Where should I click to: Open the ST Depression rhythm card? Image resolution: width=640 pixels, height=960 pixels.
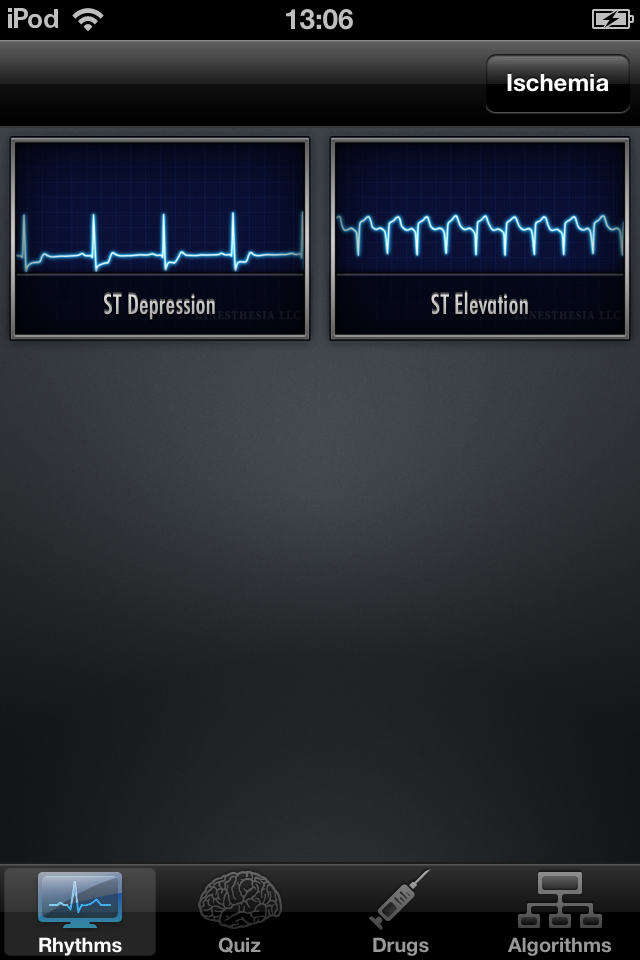tap(160, 239)
